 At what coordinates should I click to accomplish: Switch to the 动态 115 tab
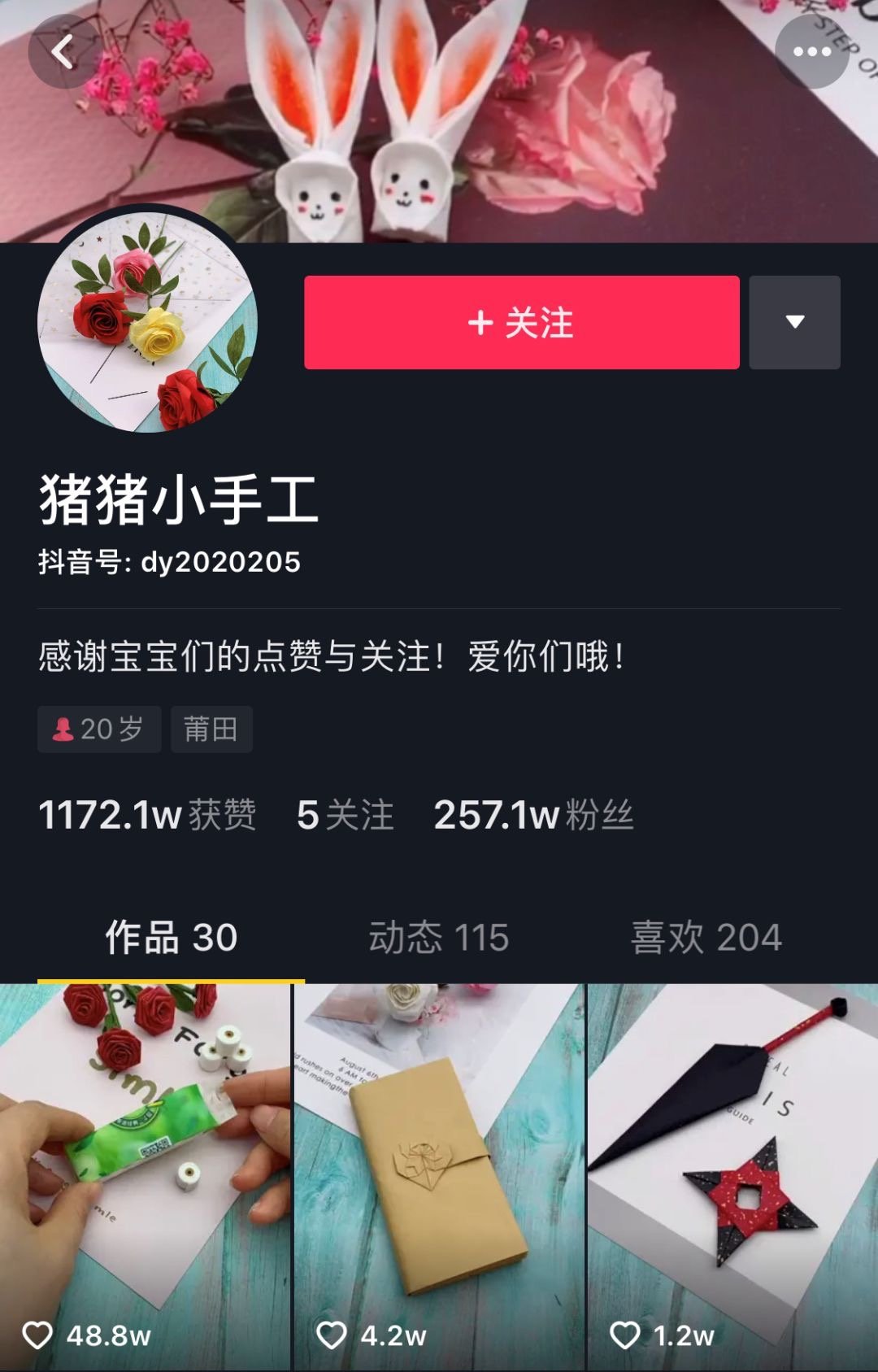[439, 938]
